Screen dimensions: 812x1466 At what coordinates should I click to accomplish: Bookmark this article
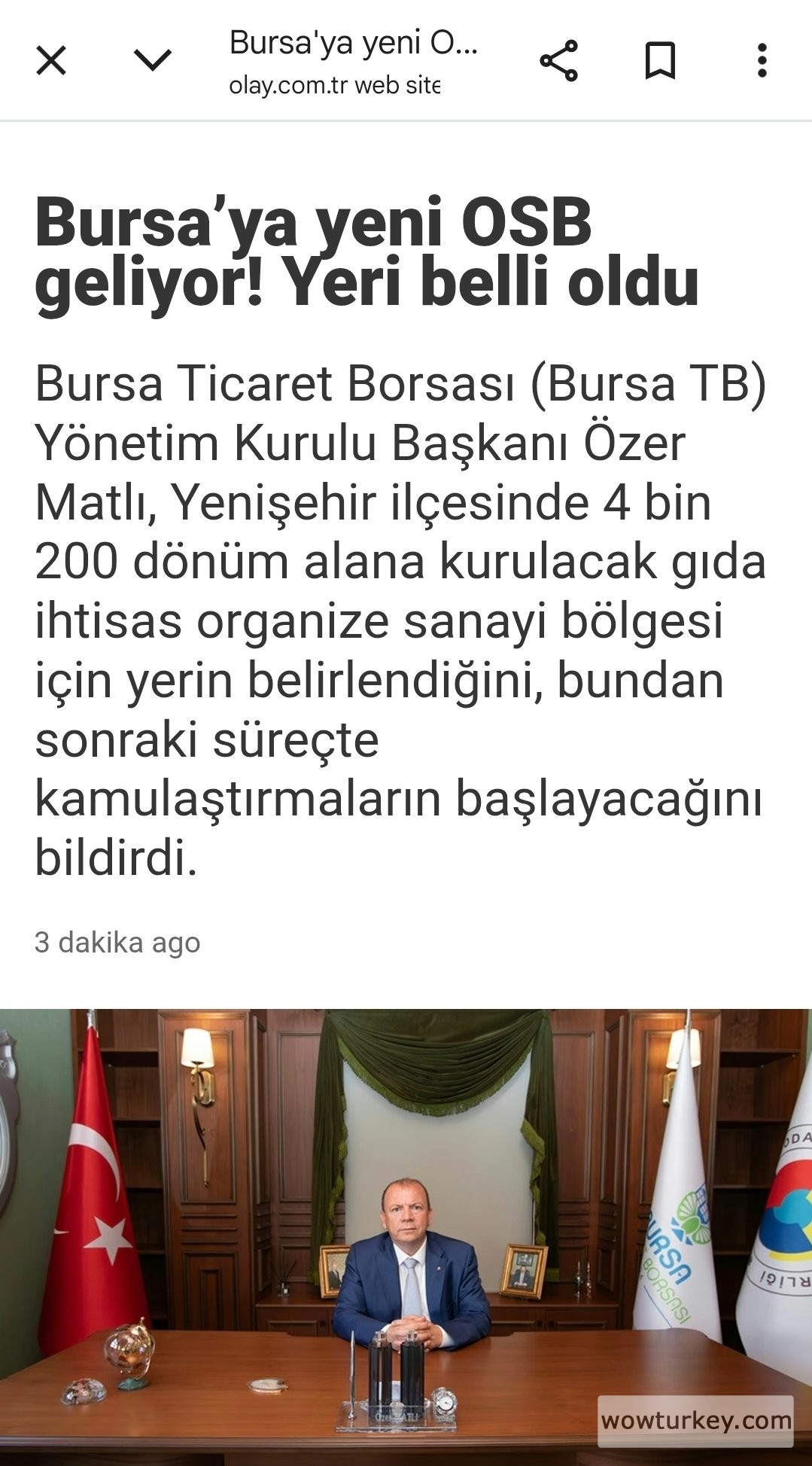tap(660, 60)
